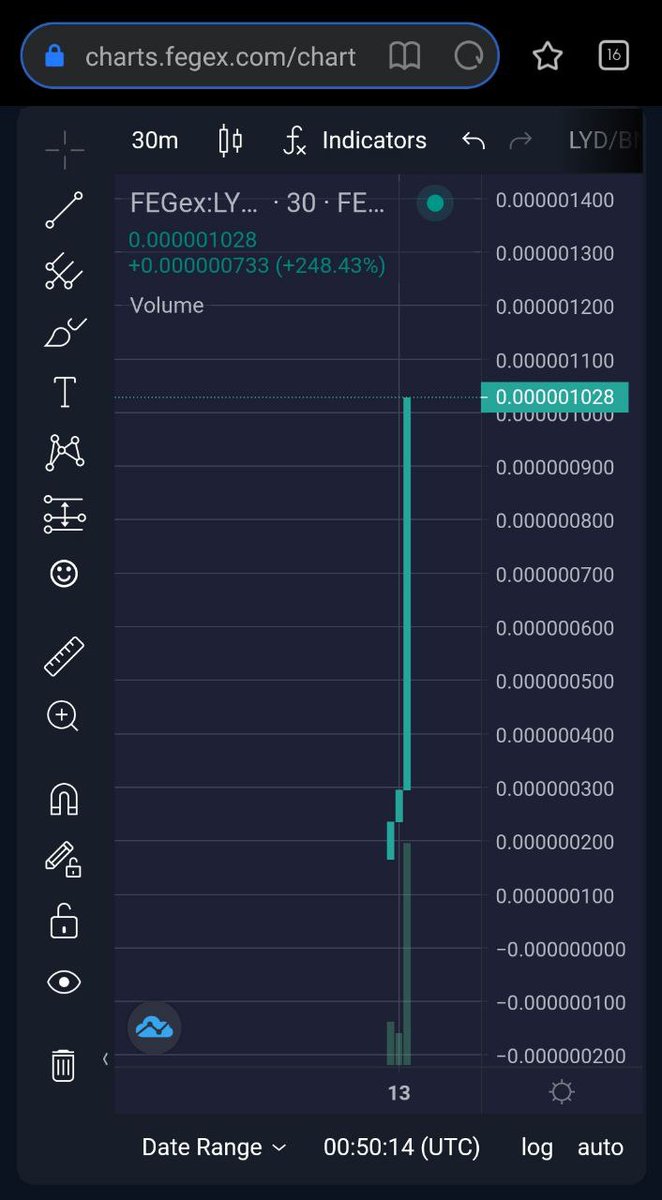
Task: Open chart settings gear icon
Action: click(x=562, y=1092)
